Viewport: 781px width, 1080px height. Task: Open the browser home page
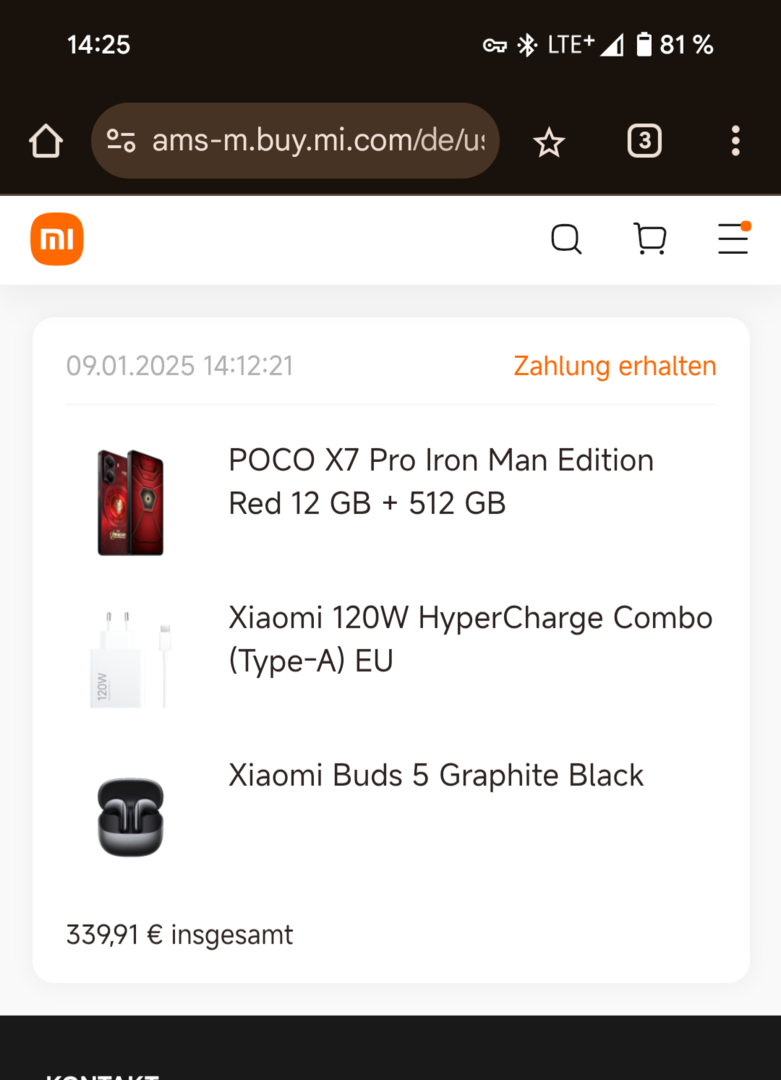pos(46,141)
